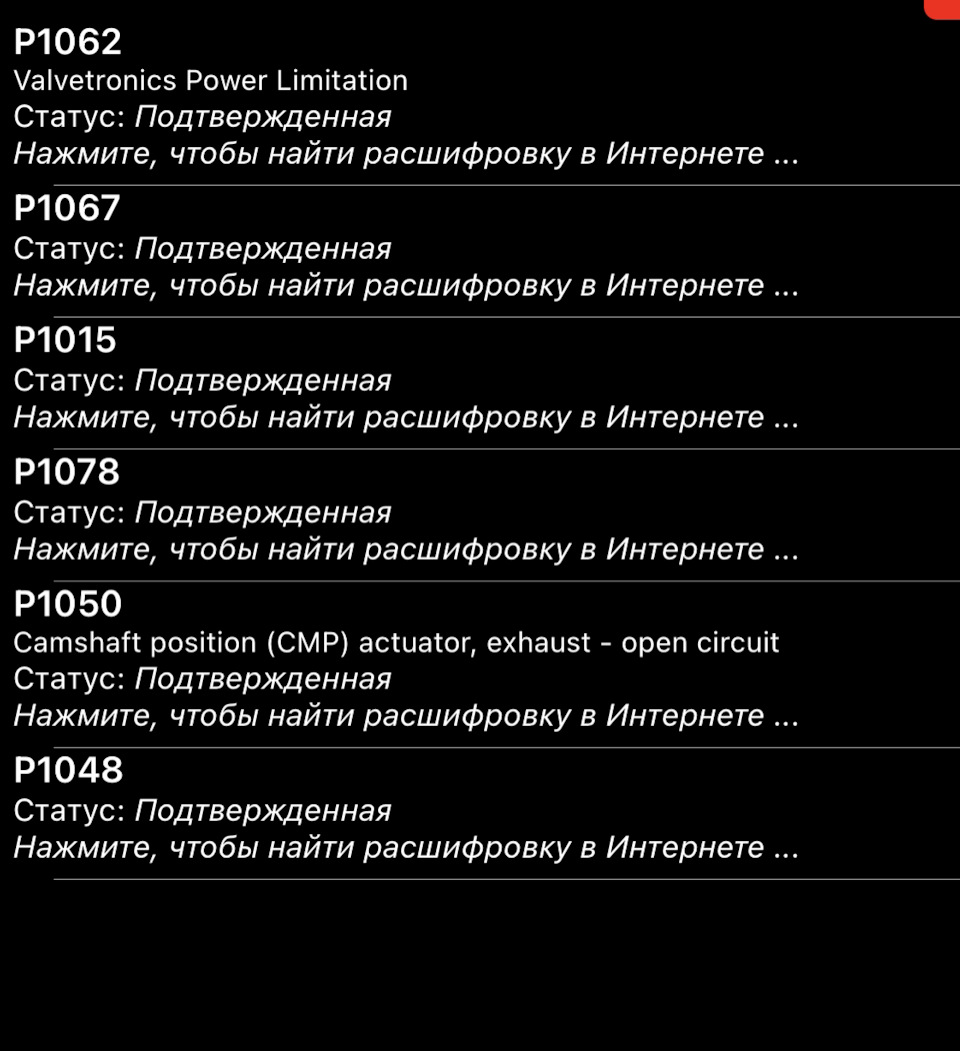Click the status line of code P1048
This screenshot has height=1051, width=960.
coord(200,812)
